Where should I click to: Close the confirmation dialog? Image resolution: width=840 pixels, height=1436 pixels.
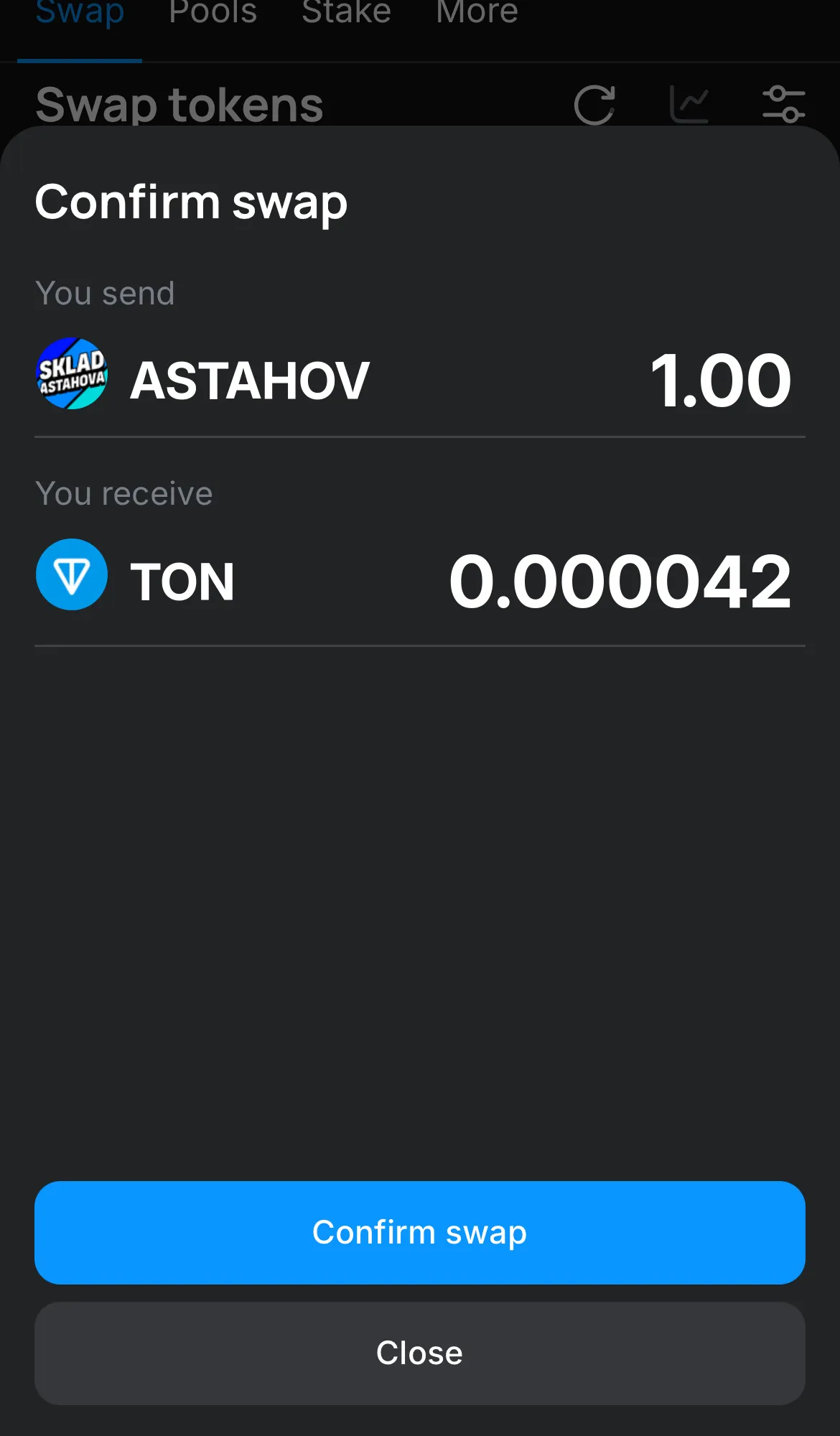(x=419, y=1352)
